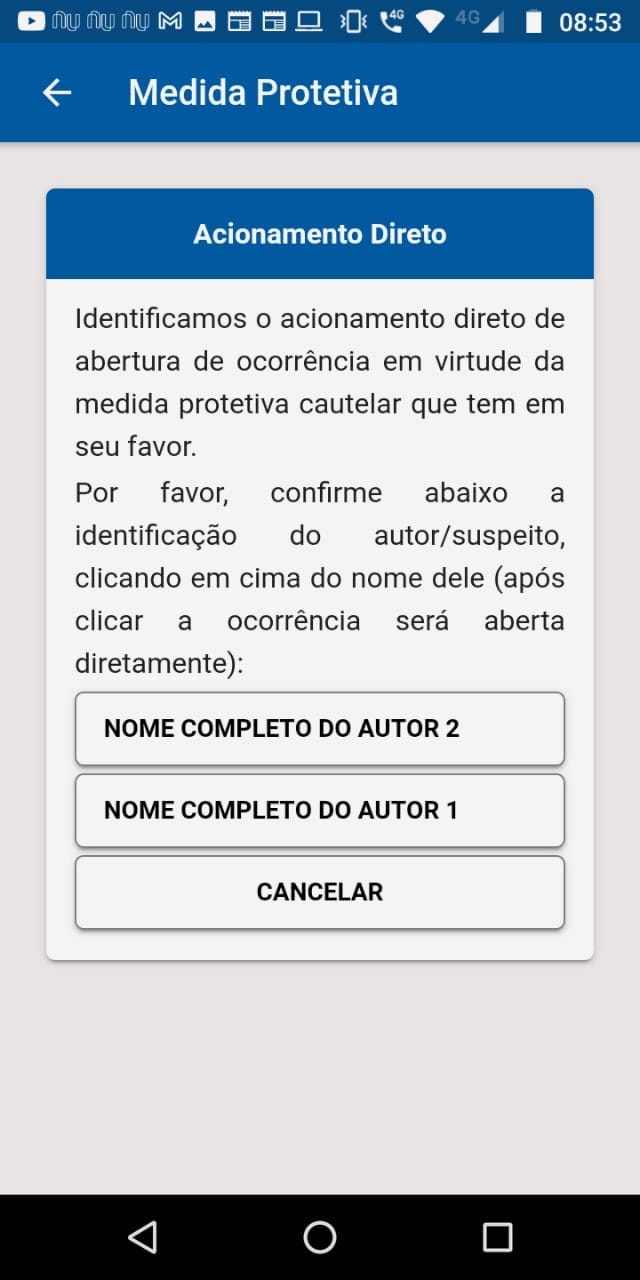Go to the home screen
Image resolution: width=640 pixels, height=1280 pixels.
click(320, 1237)
